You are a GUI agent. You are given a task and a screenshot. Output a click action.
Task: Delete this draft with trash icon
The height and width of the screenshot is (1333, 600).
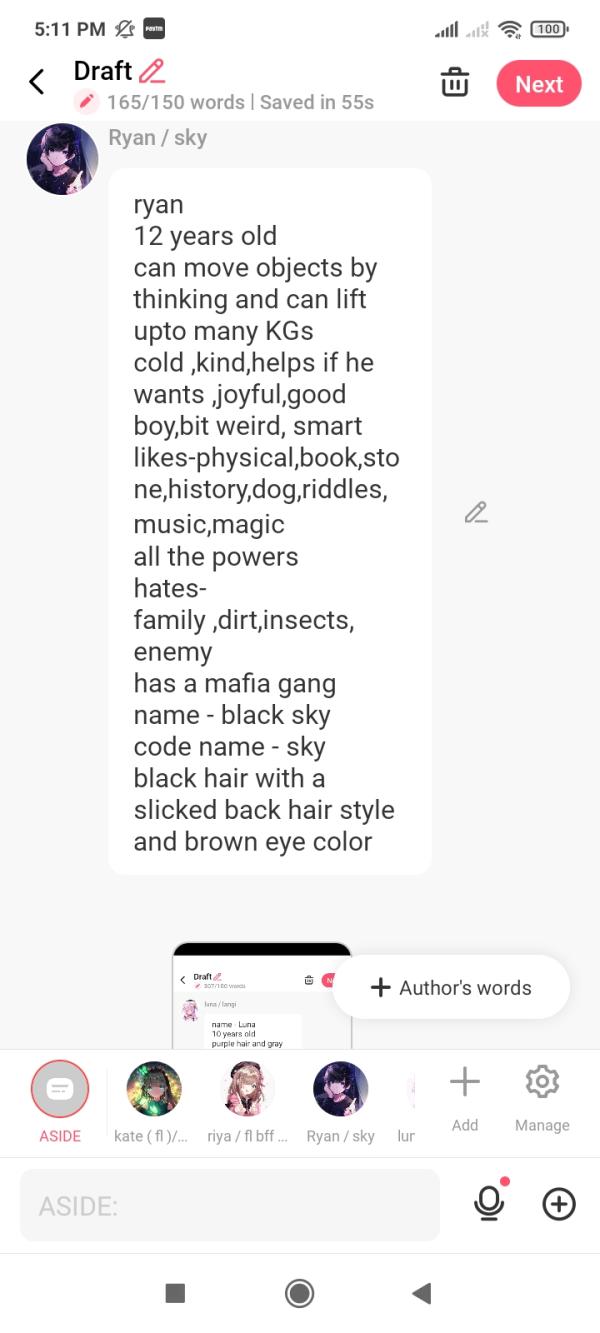tap(455, 83)
